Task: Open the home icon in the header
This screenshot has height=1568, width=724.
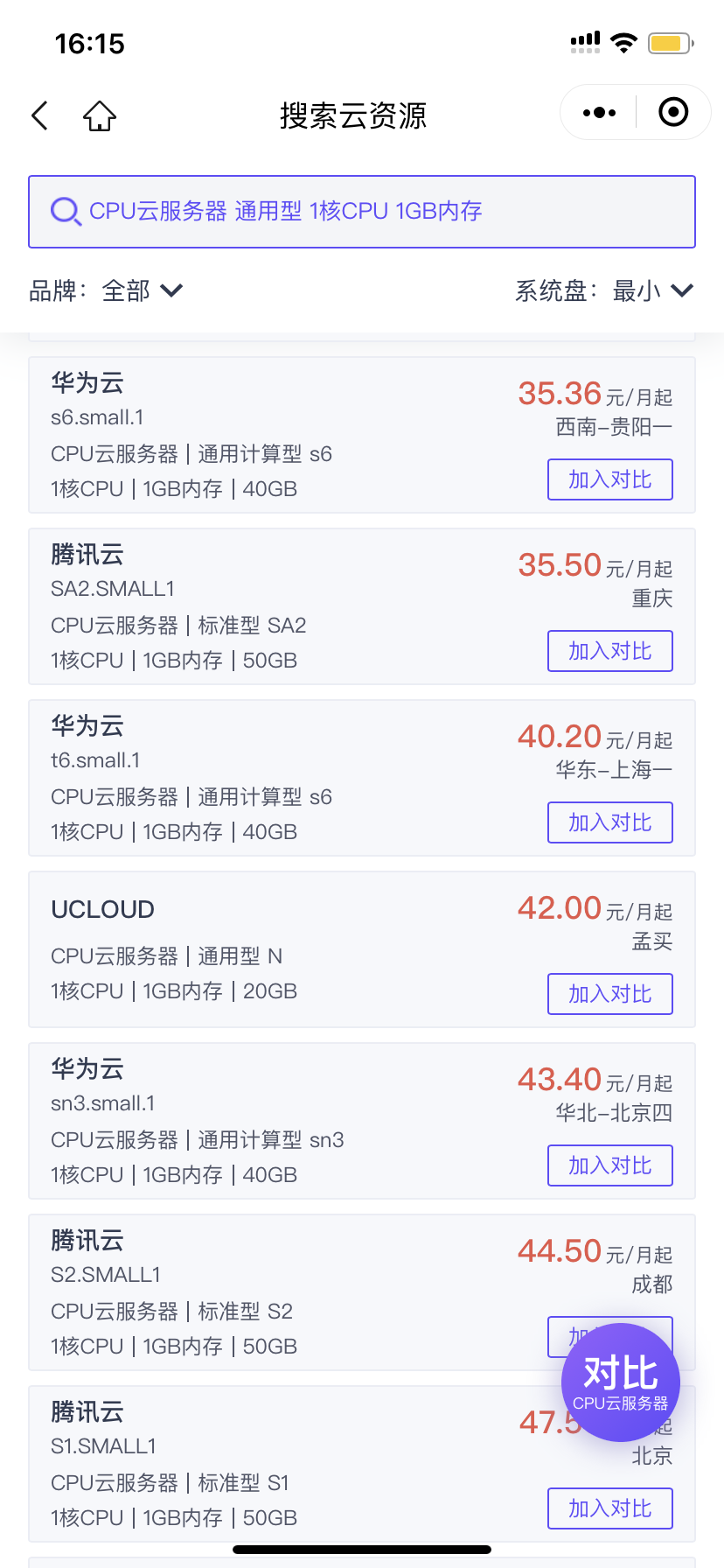Action: (x=100, y=115)
